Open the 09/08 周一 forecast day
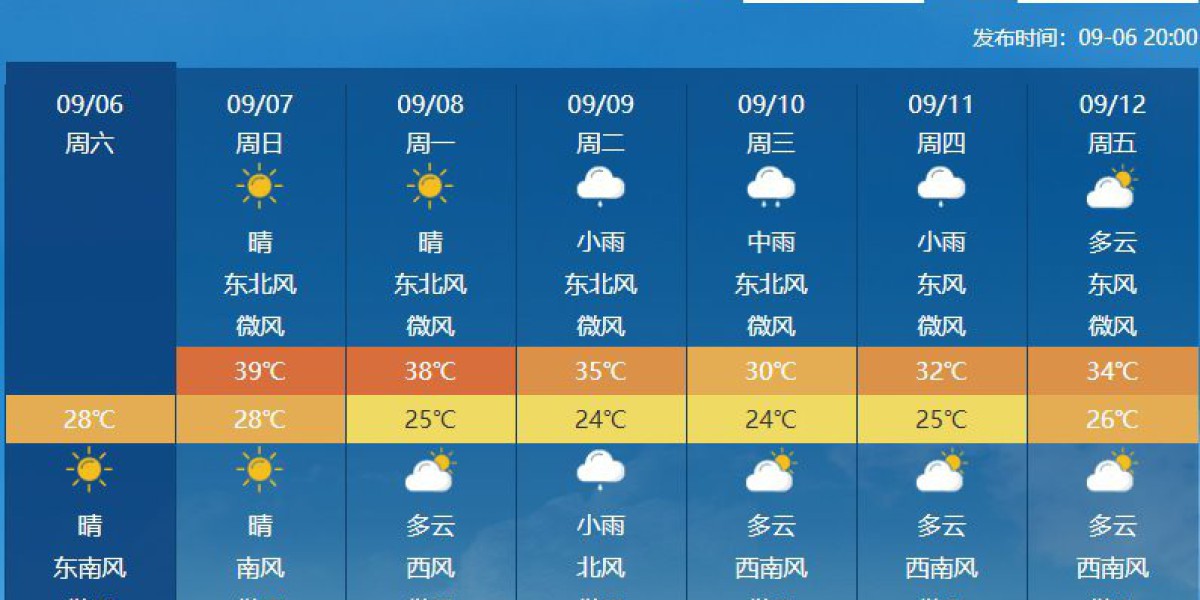 431,123
